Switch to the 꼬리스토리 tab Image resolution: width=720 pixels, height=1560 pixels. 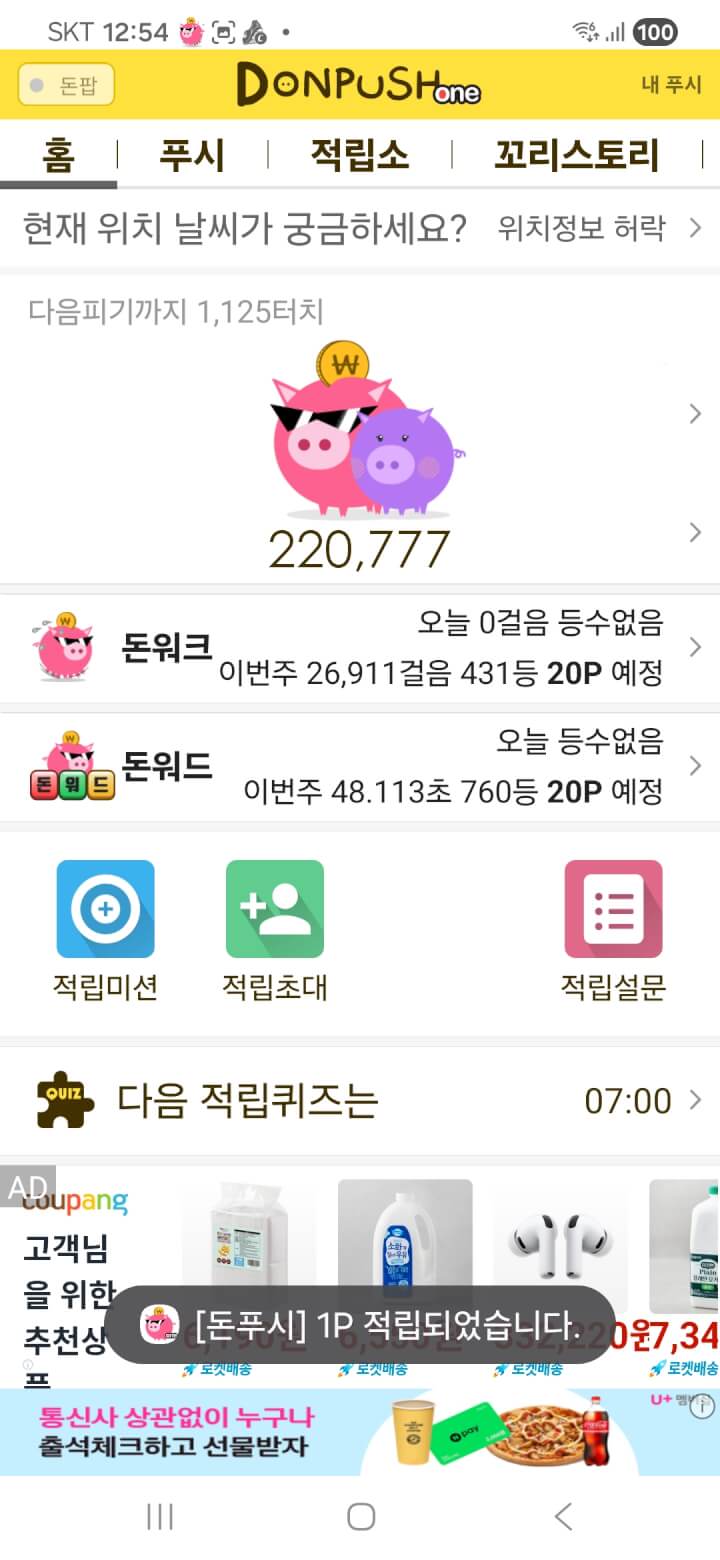click(x=576, y=156)
